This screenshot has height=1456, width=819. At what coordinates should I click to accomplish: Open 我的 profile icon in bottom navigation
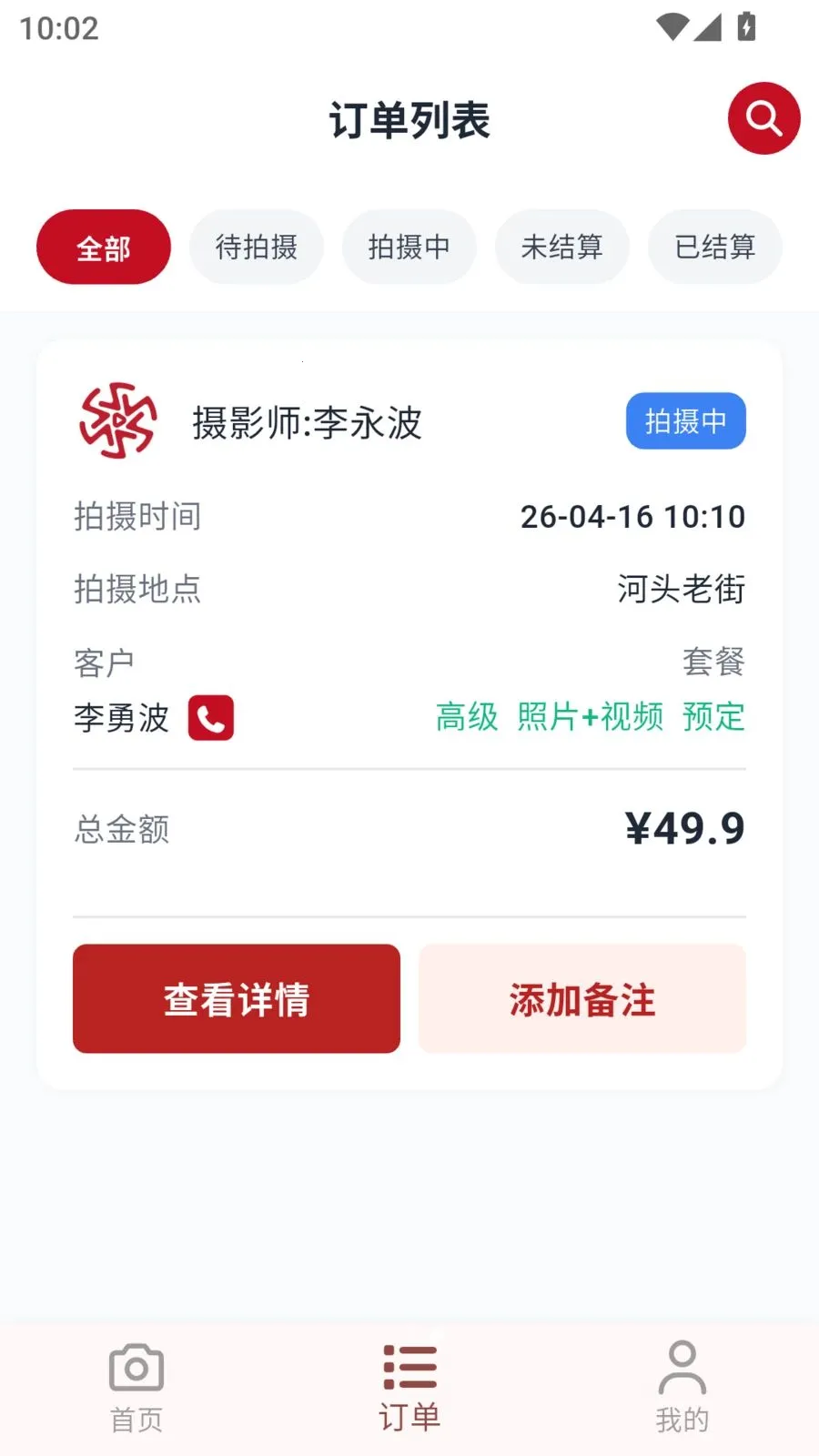682,1365
